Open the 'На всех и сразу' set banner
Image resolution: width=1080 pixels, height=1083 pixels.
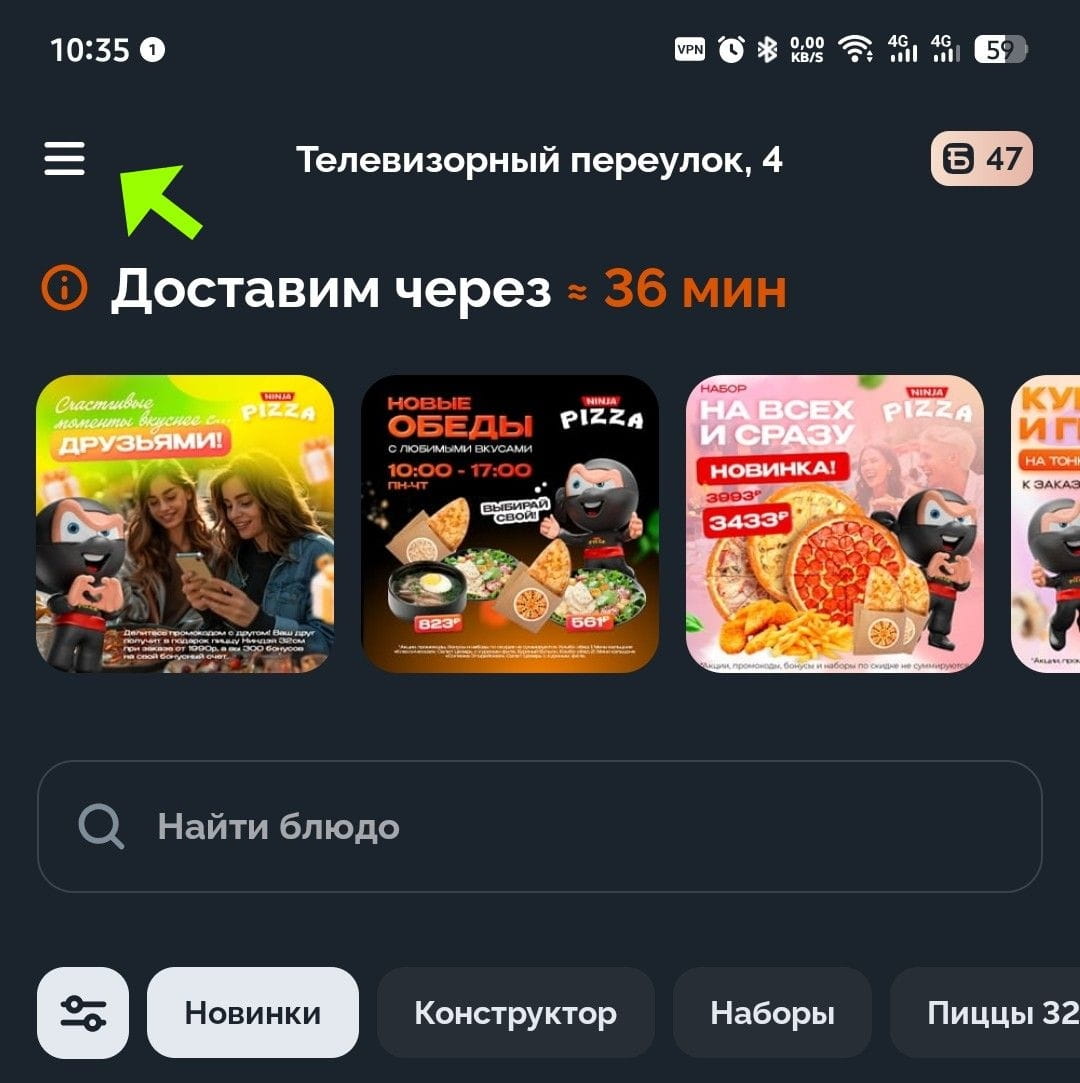835,523
